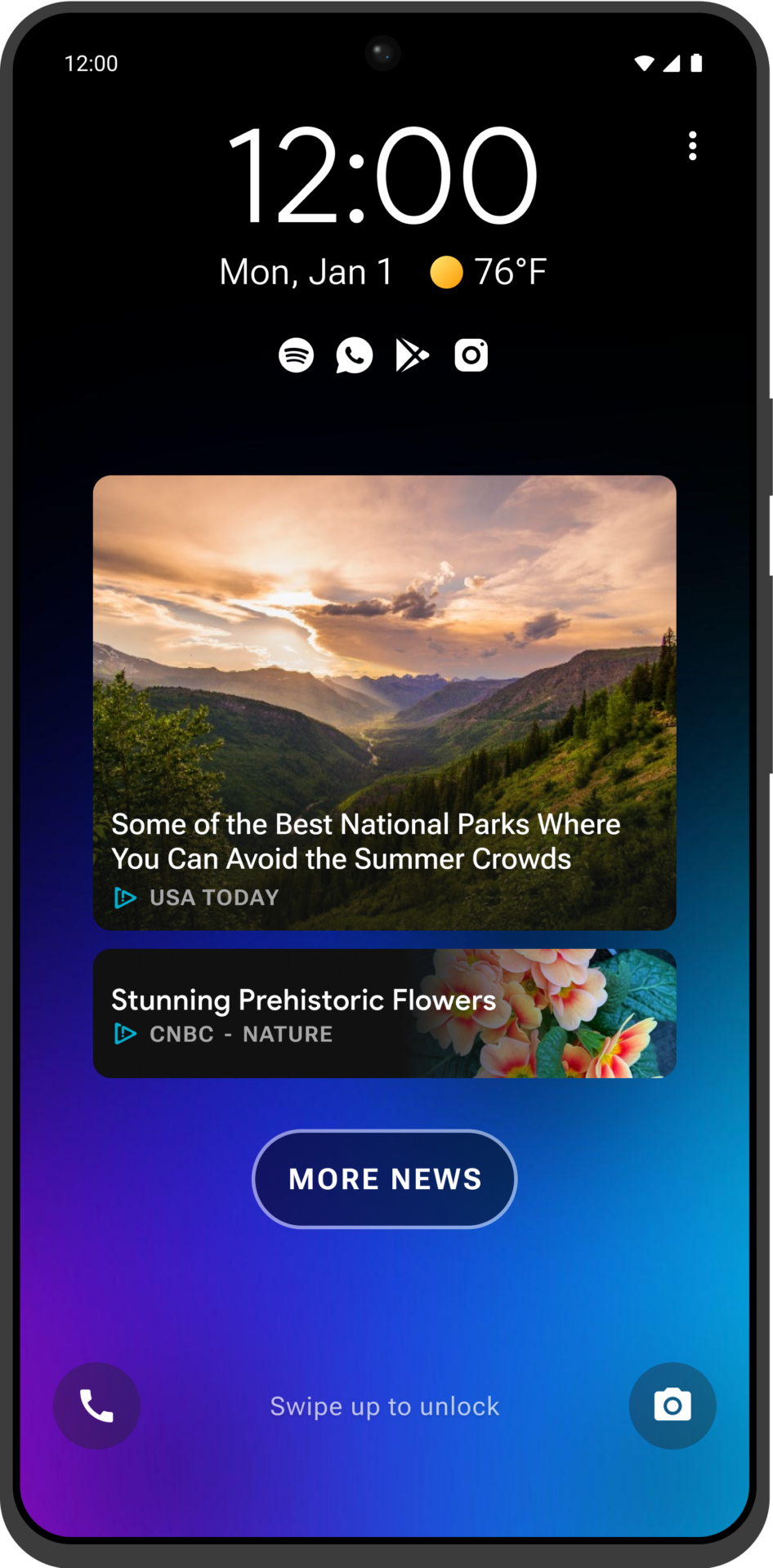Open the Spotify notification icon
This screenshot has height=1568, width=773.
(296, 355)
